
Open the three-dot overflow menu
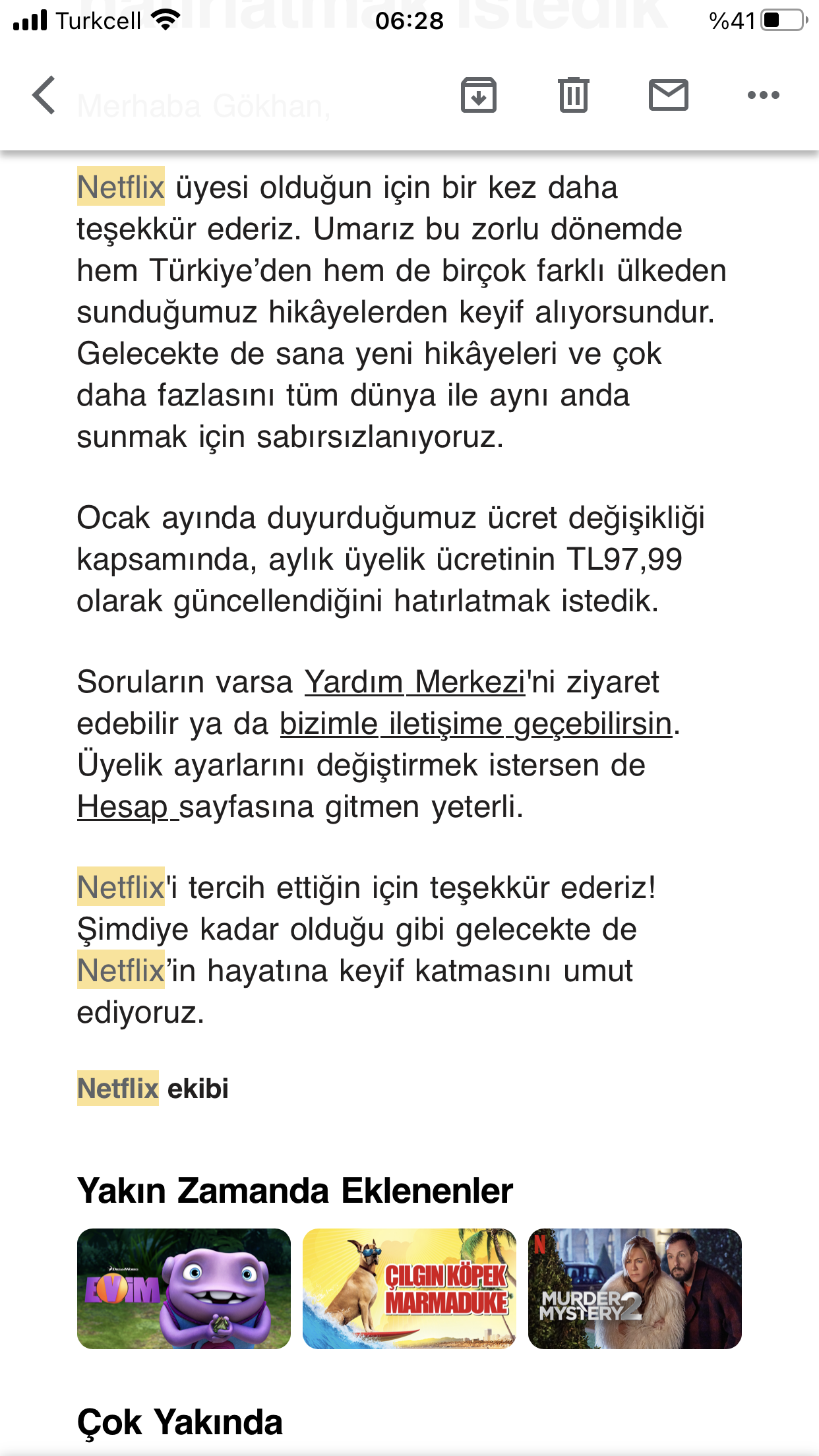[764, 95]
